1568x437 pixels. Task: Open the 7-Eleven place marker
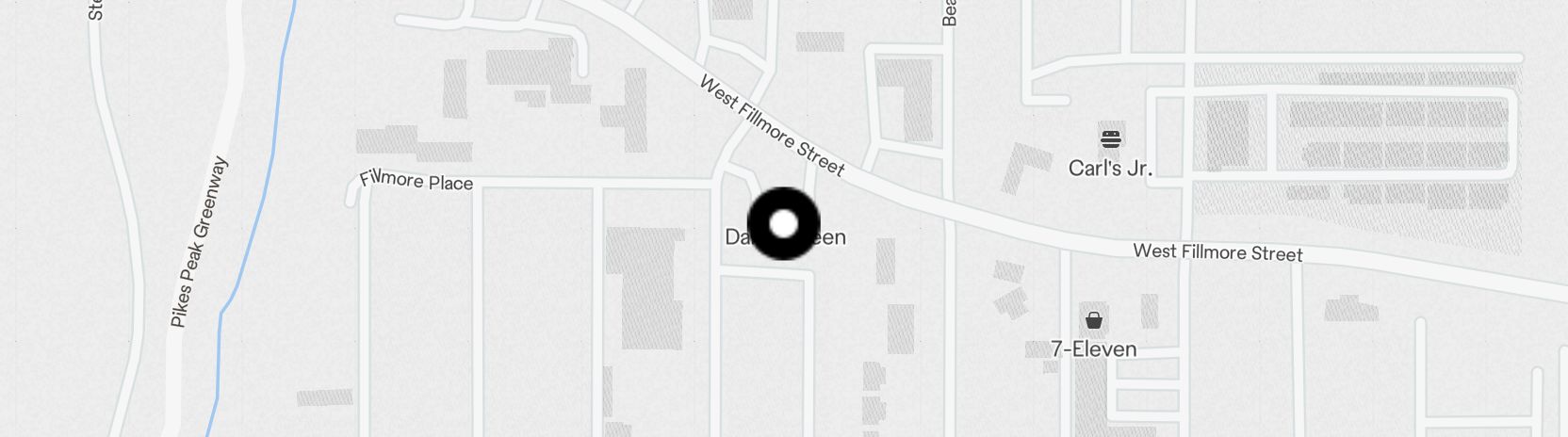(1093, 321)
